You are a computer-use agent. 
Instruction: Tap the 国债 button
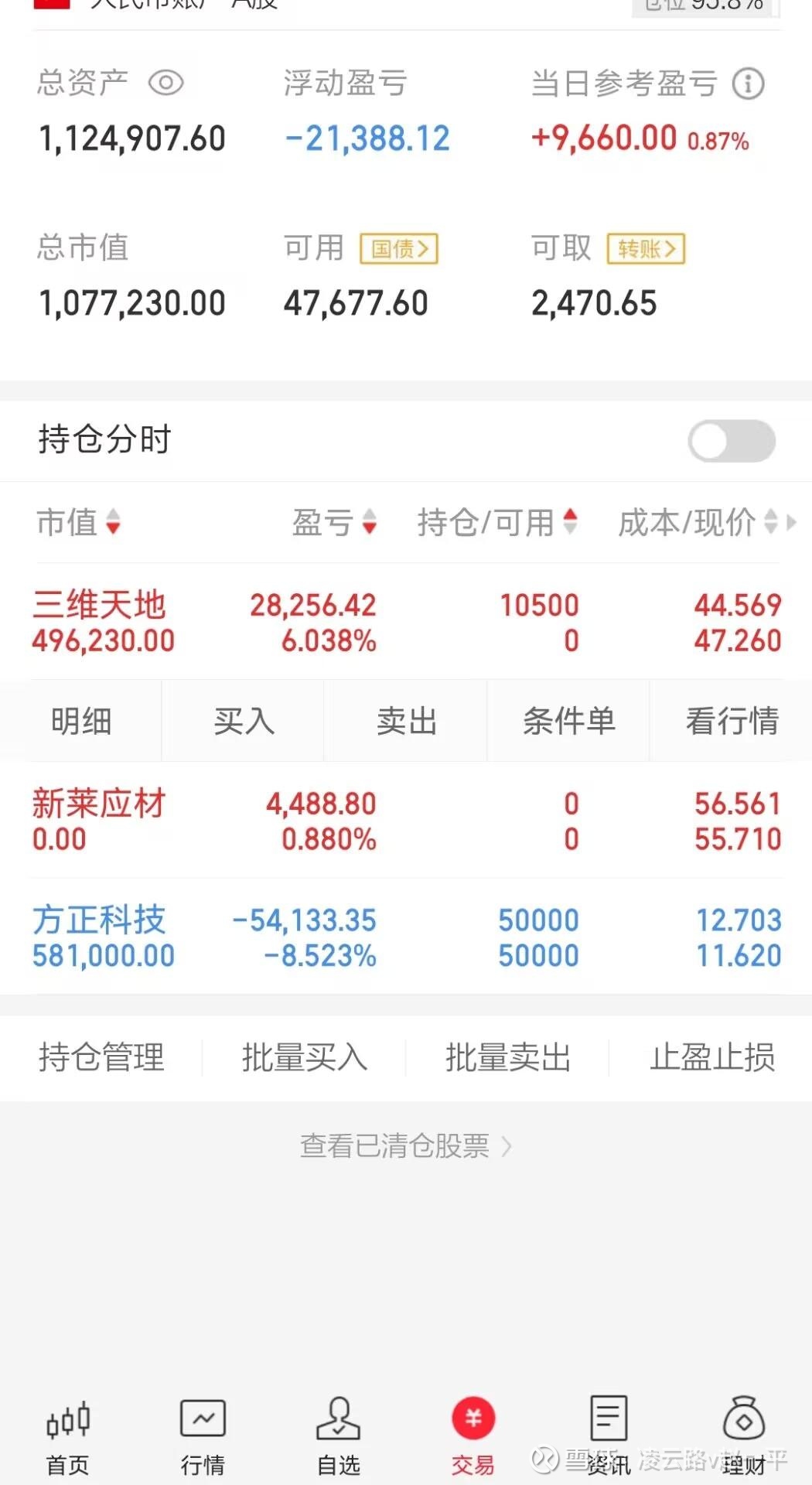coord(399,249)
